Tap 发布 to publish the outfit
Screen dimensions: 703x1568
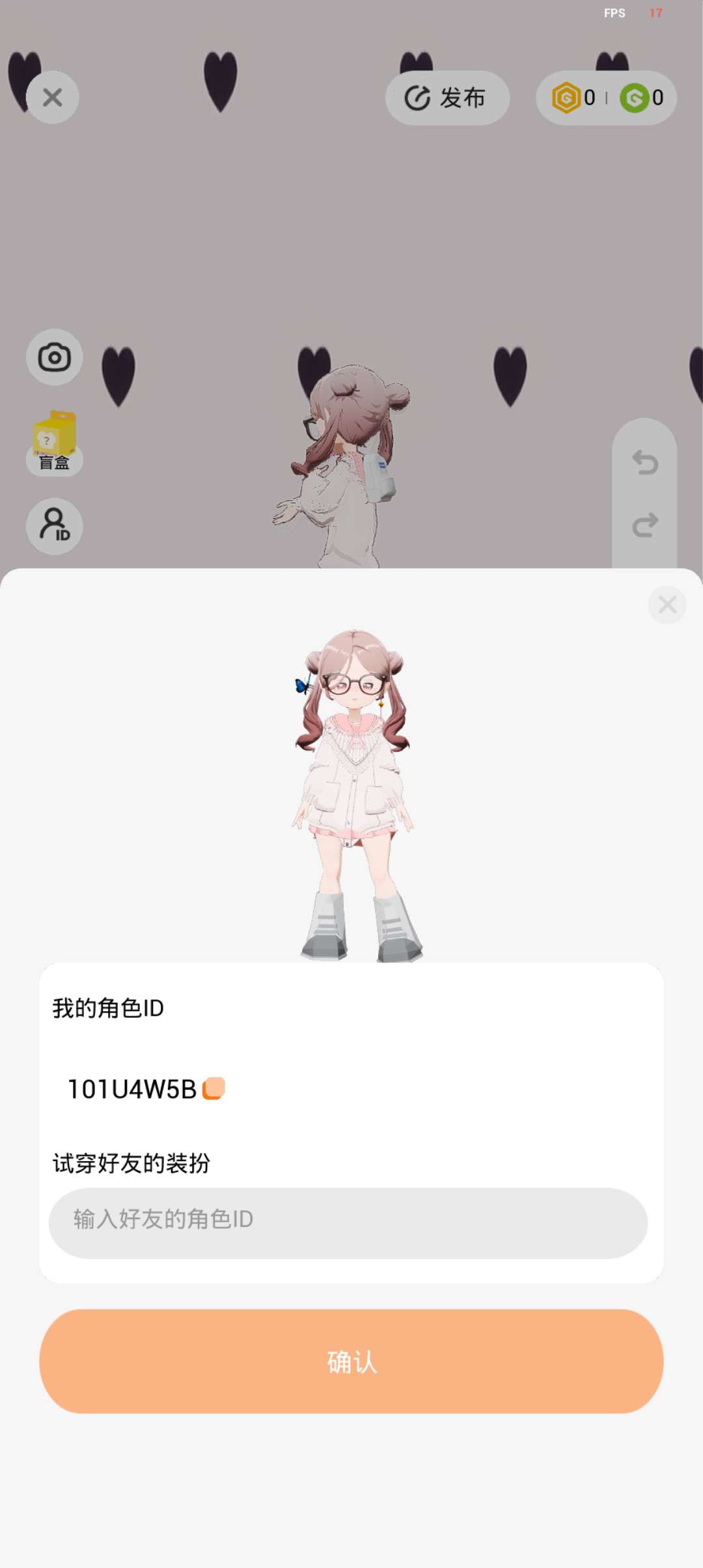click(x=447, y=98)
